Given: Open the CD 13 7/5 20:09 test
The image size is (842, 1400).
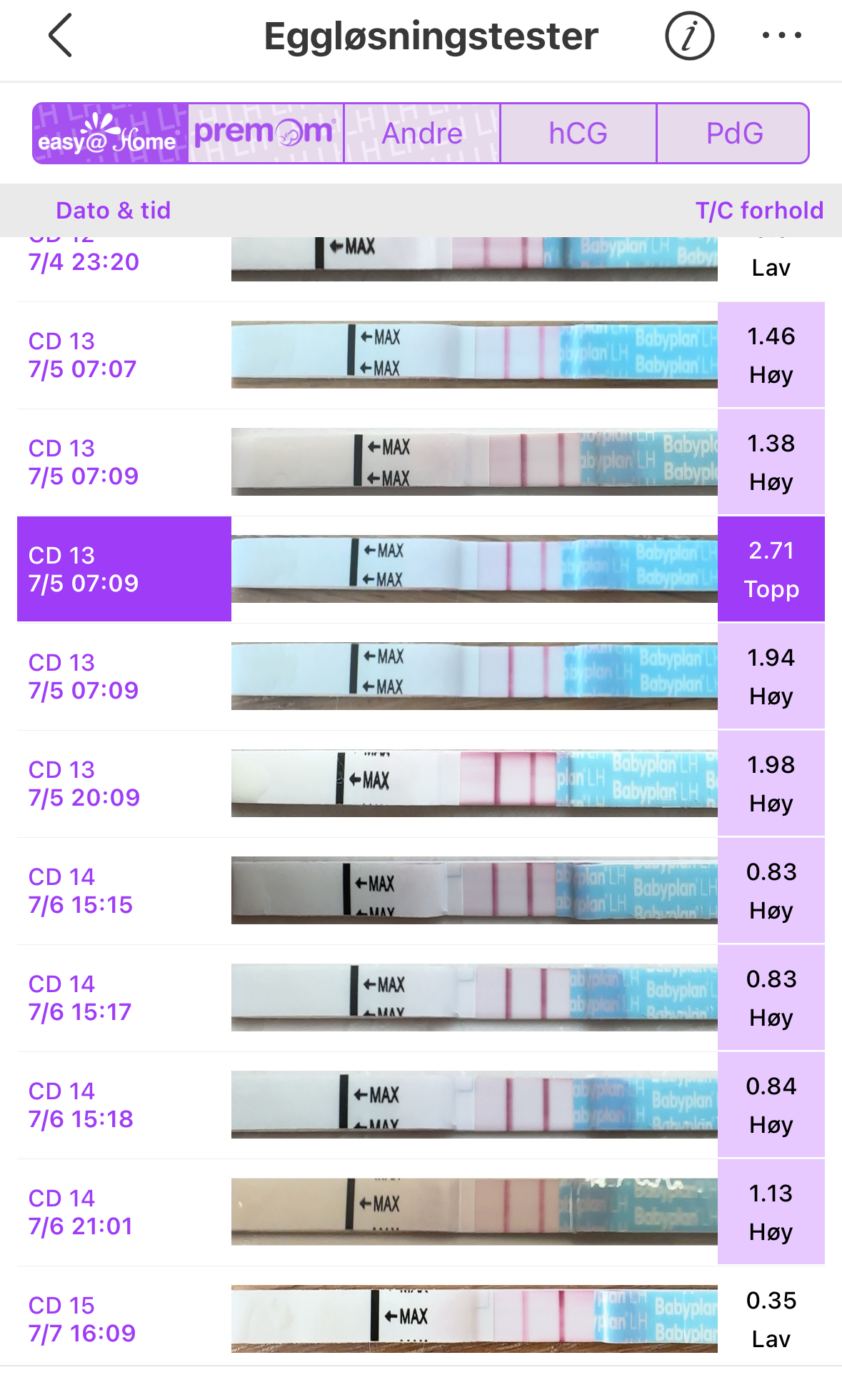Looking at the screenshot, I should click(421, 784).
